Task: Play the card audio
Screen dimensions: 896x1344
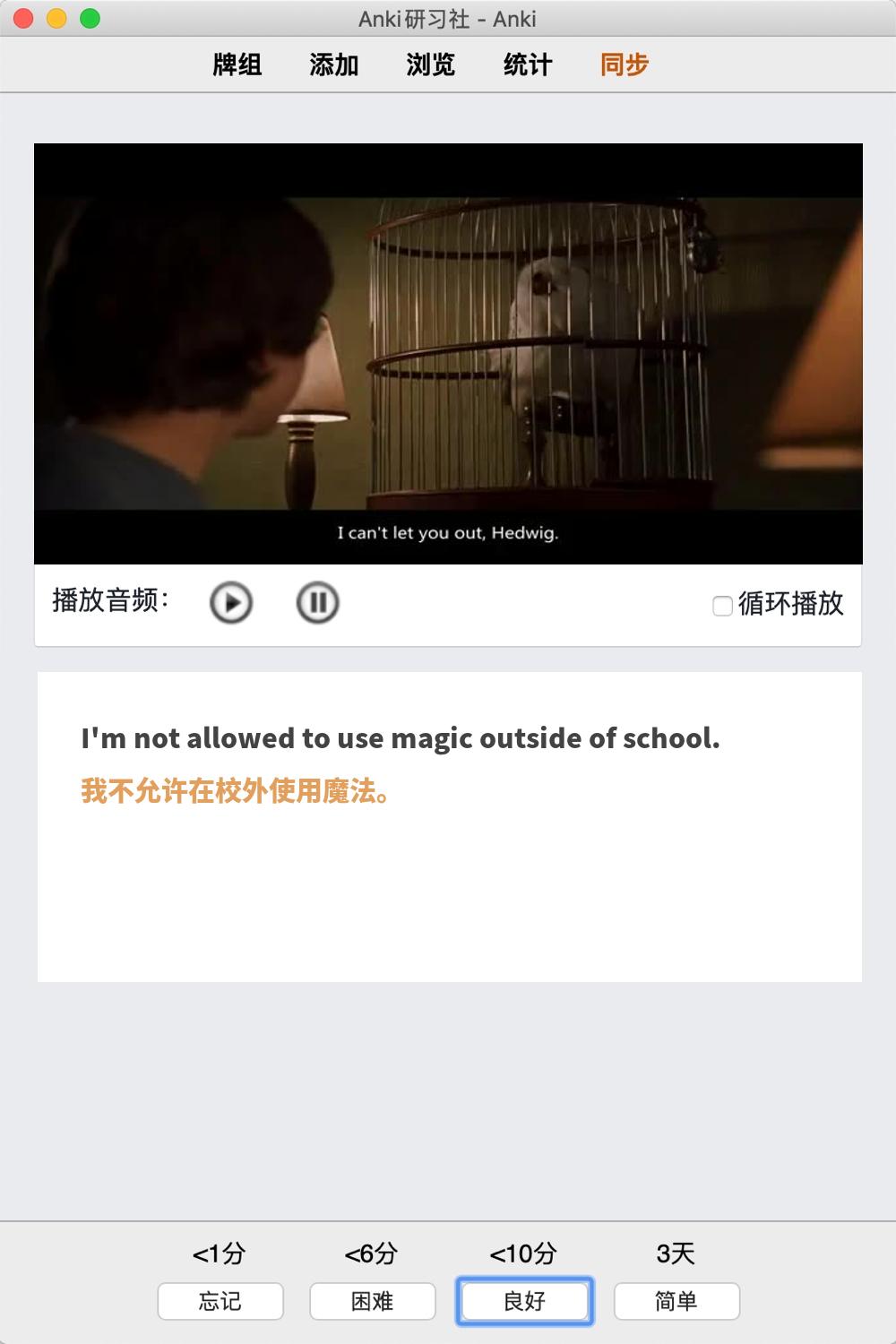Action: (231, 602)
